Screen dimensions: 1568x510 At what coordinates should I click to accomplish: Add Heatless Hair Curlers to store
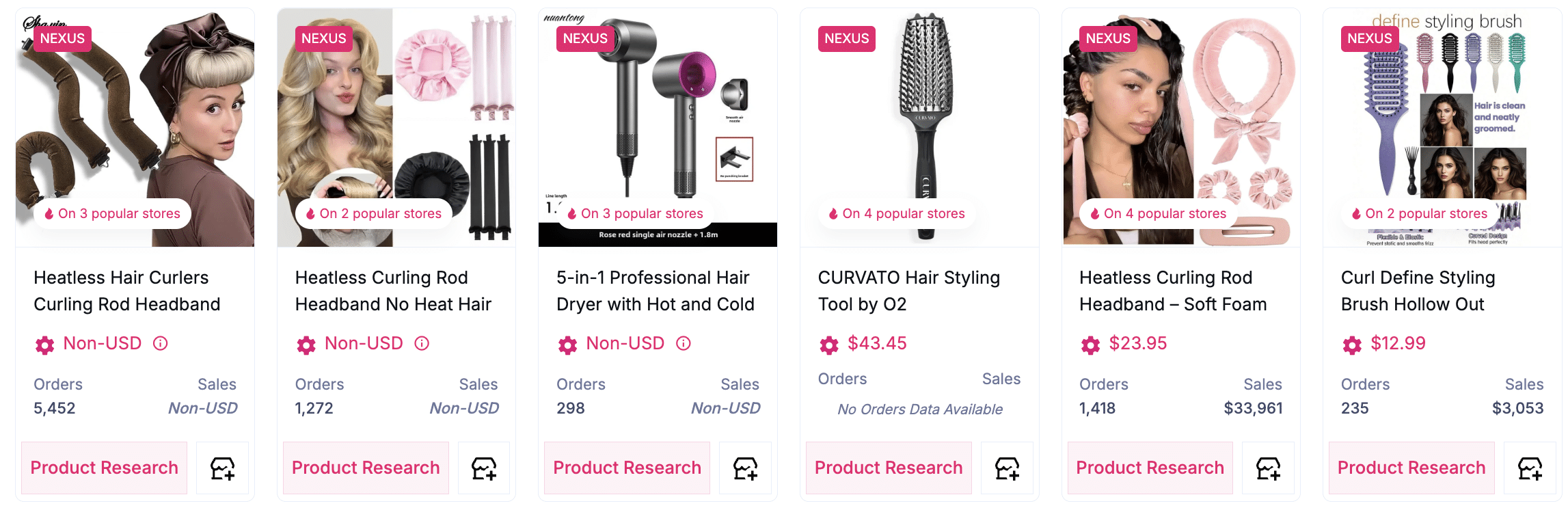tap(222, 468)
